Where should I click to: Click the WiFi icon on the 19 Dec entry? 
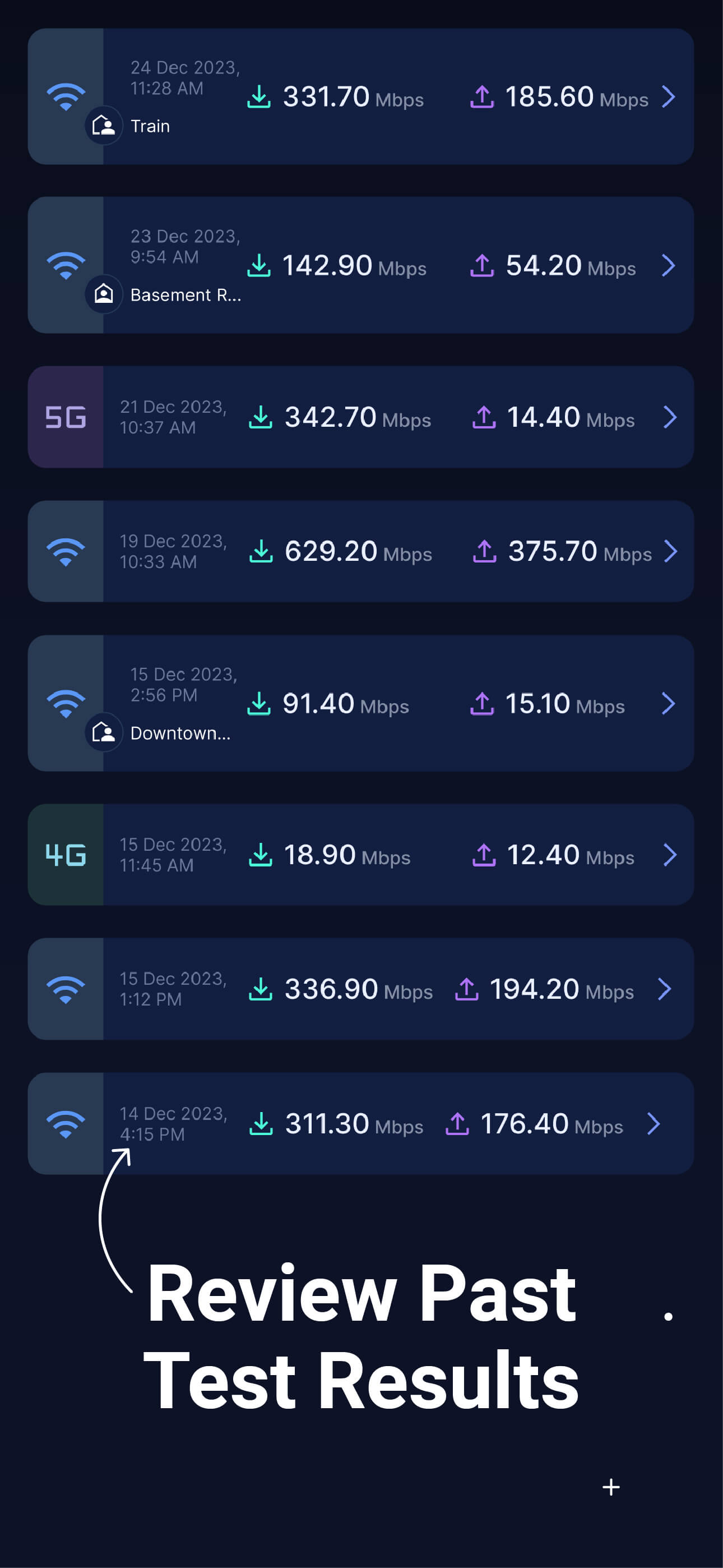pyautogui.click(x=66, y=551)
